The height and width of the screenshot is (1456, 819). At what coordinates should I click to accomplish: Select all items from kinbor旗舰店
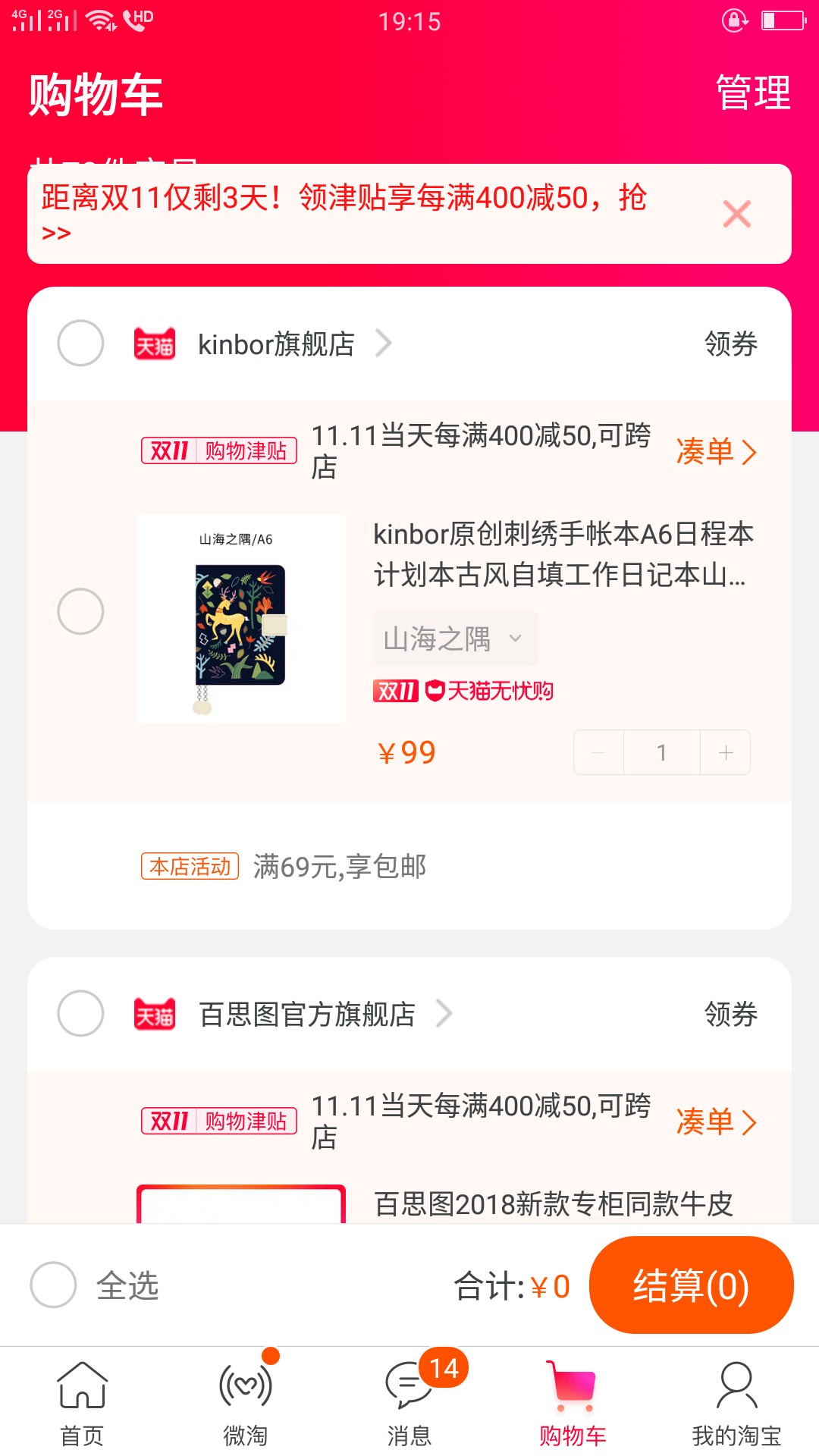pos(80,343)
